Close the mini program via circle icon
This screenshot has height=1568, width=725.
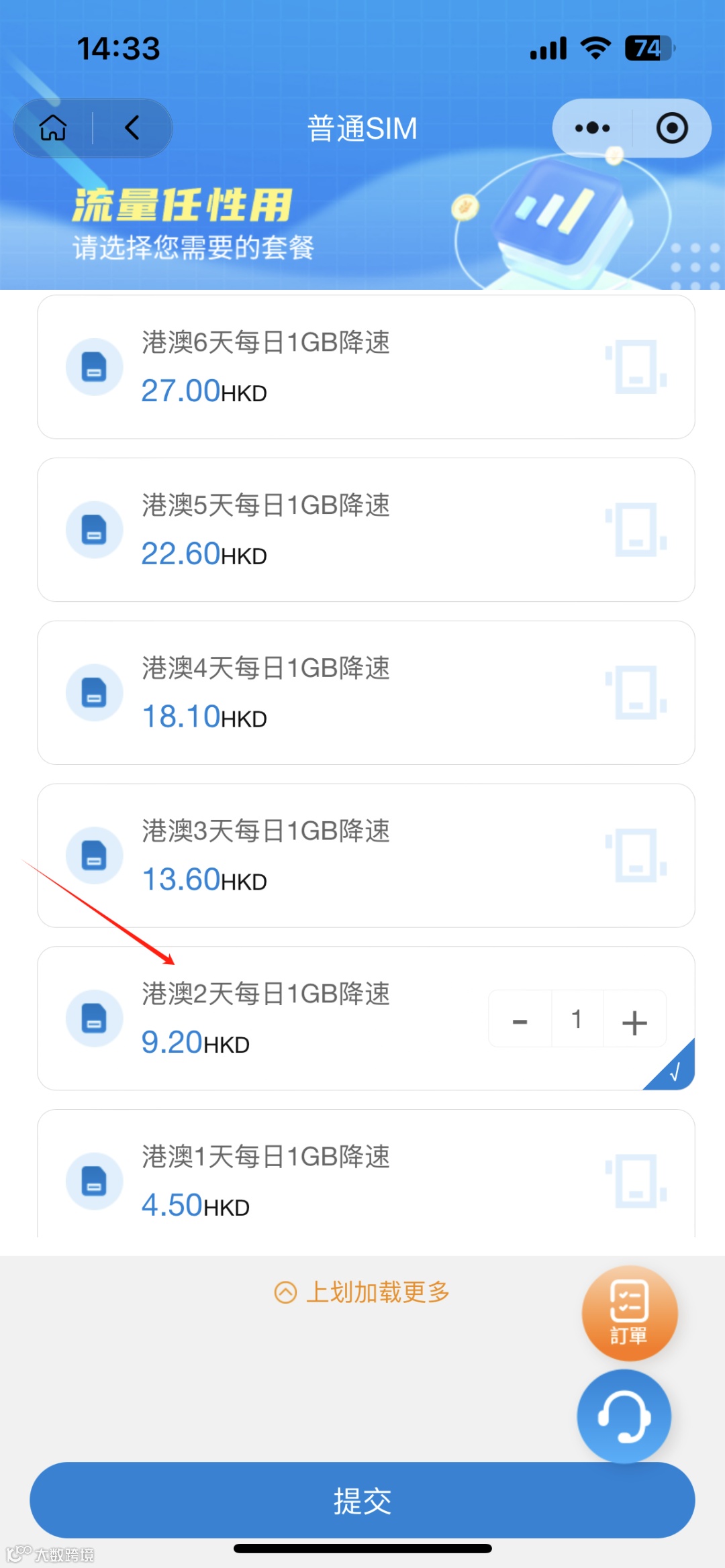pos(672,127)
